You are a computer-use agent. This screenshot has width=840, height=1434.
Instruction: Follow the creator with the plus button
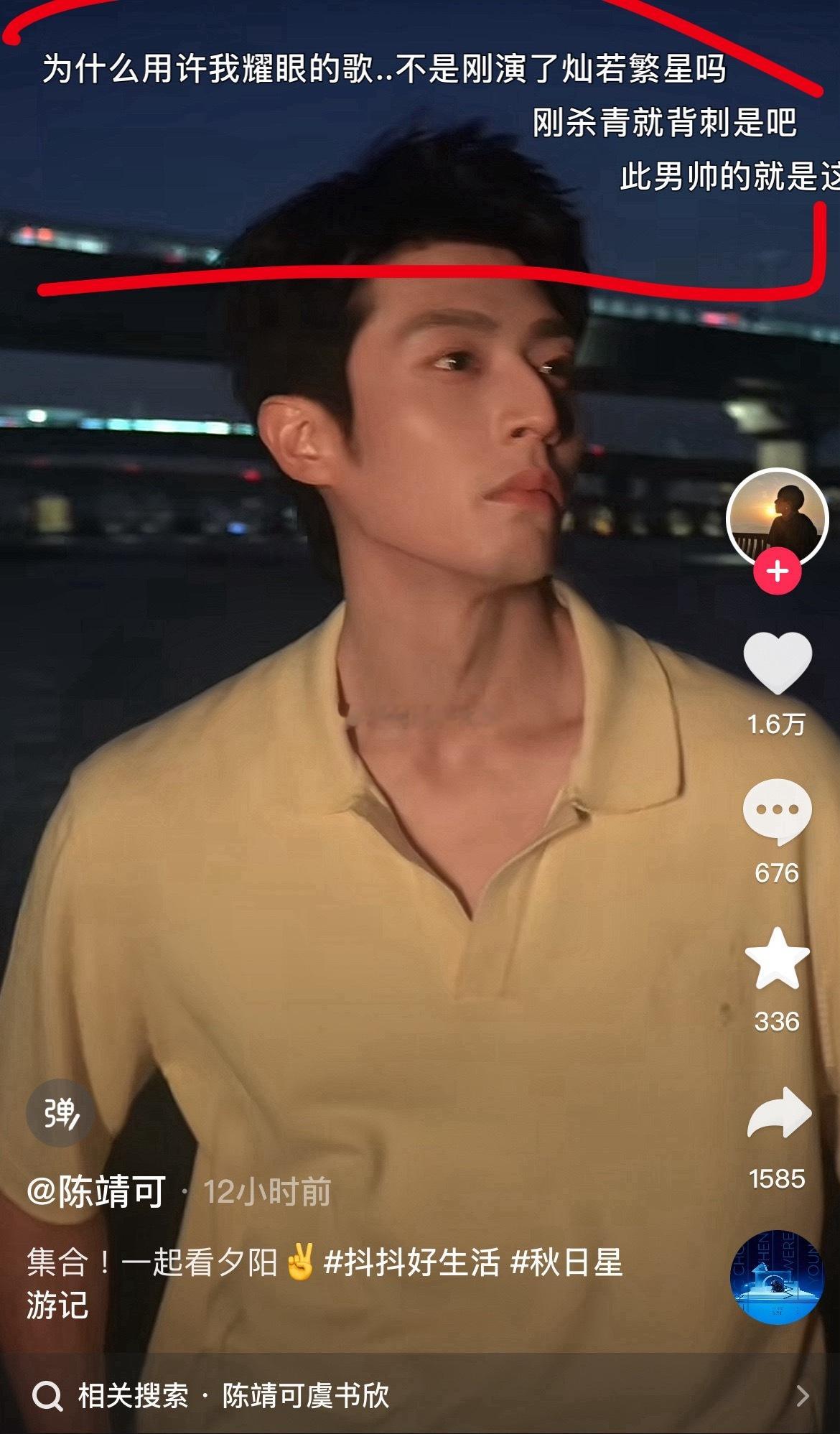[777, 572]
